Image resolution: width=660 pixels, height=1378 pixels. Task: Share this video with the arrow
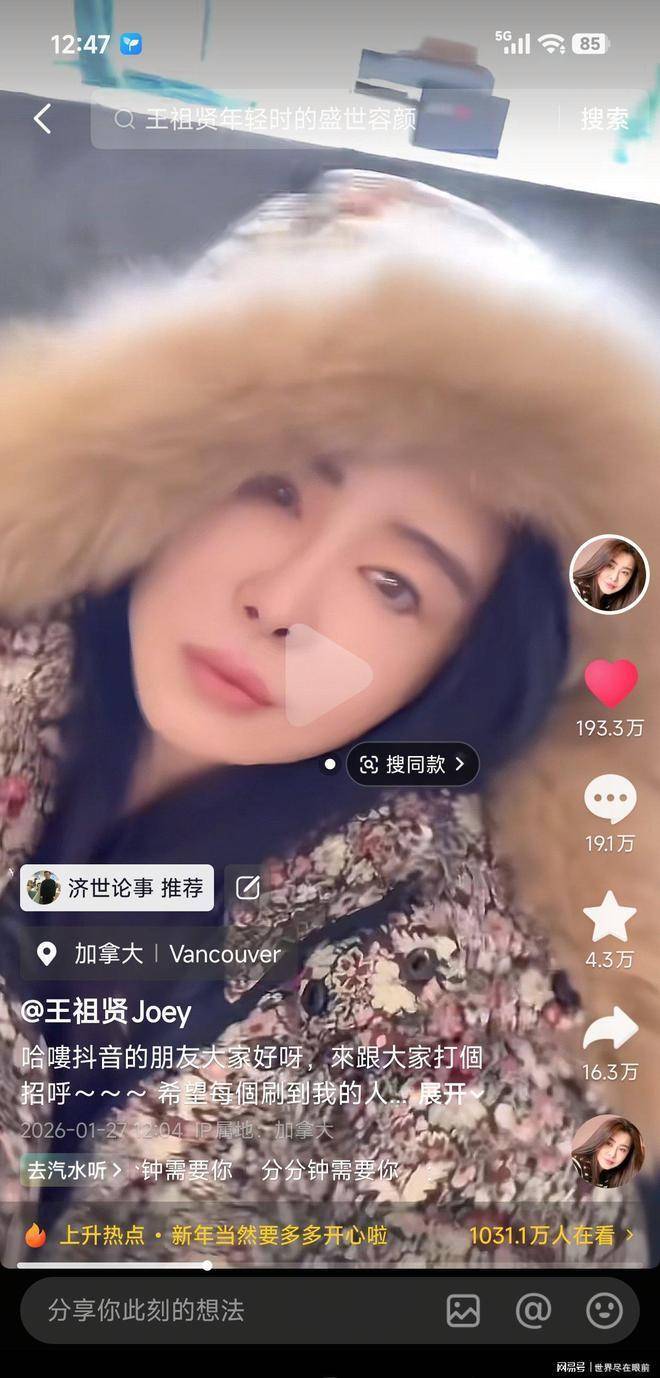click(610, 1030)
